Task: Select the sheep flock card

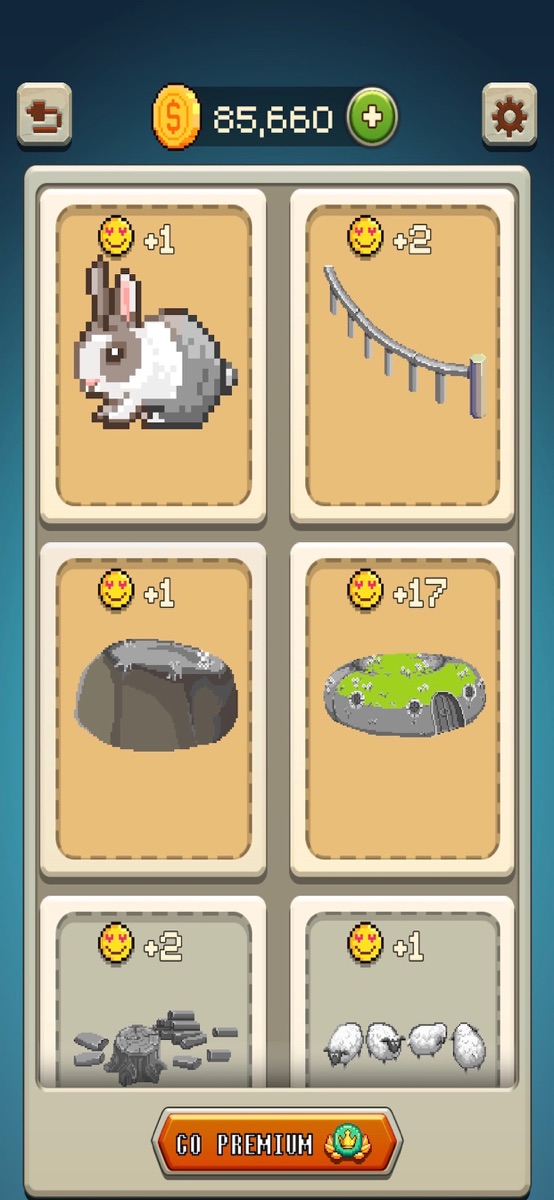Action: click(403, 991)
